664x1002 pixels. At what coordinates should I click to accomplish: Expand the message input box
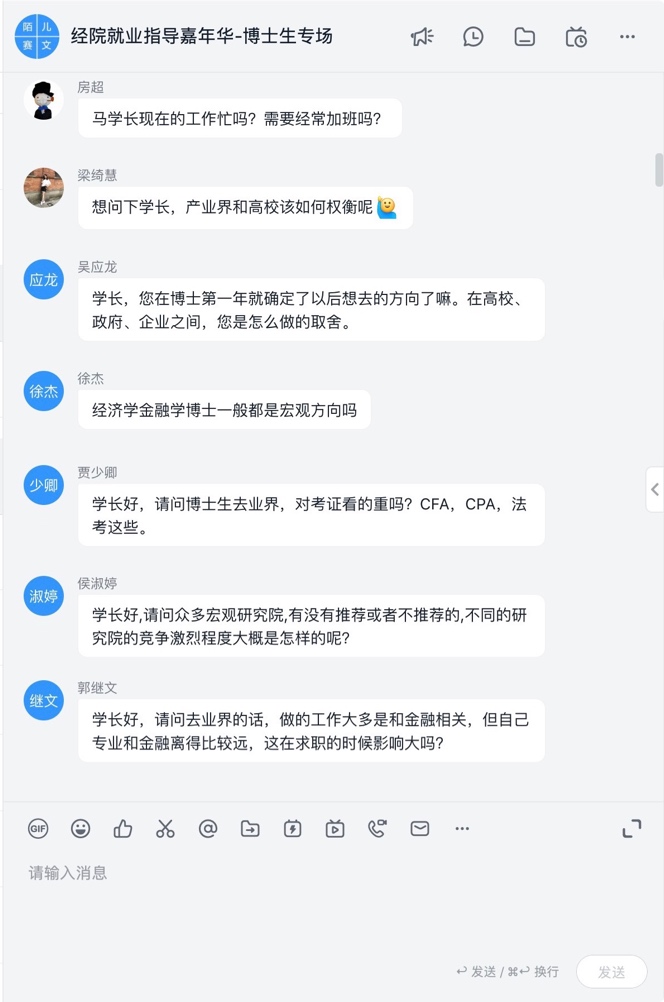[x=632, y=828]
